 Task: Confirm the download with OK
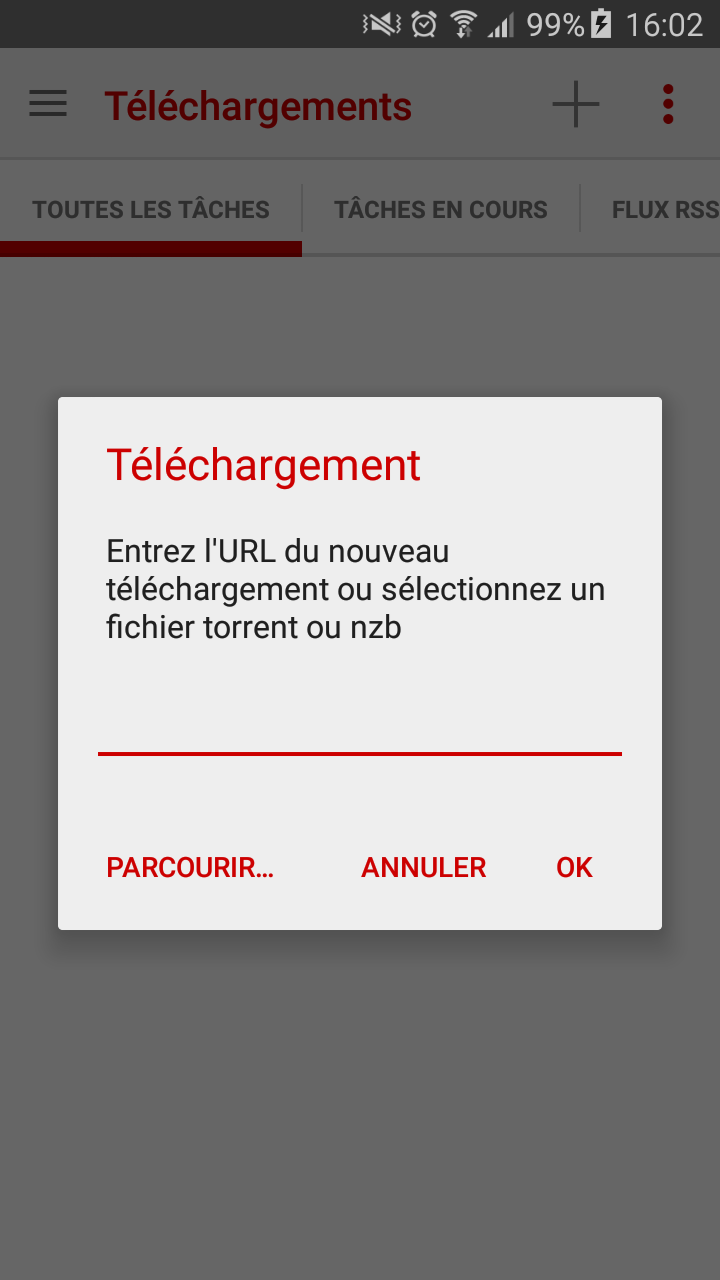point(574,867)
